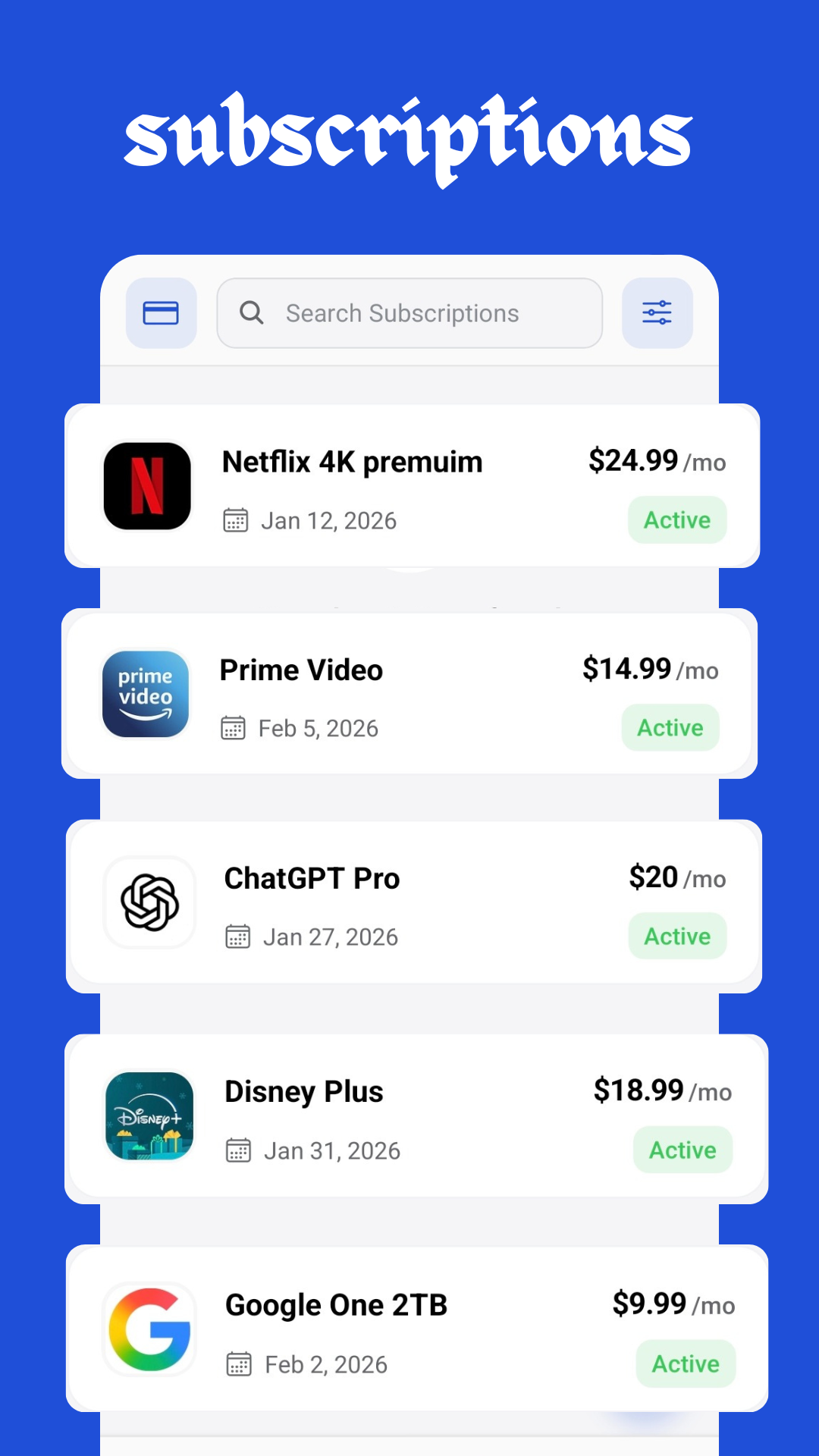Toggle the Active badge on Google One 2TB
The width and height of the screenshot is (819, 1456).
click(685, 1363)
